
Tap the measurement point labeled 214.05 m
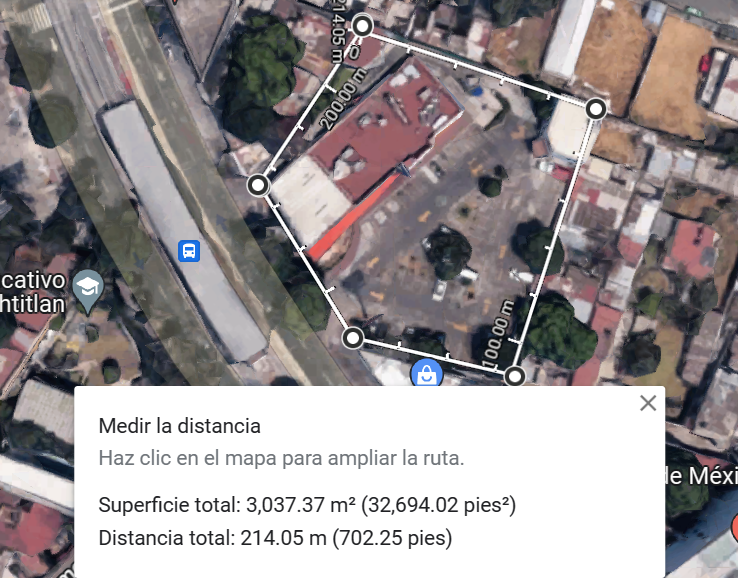click(362, 26)
